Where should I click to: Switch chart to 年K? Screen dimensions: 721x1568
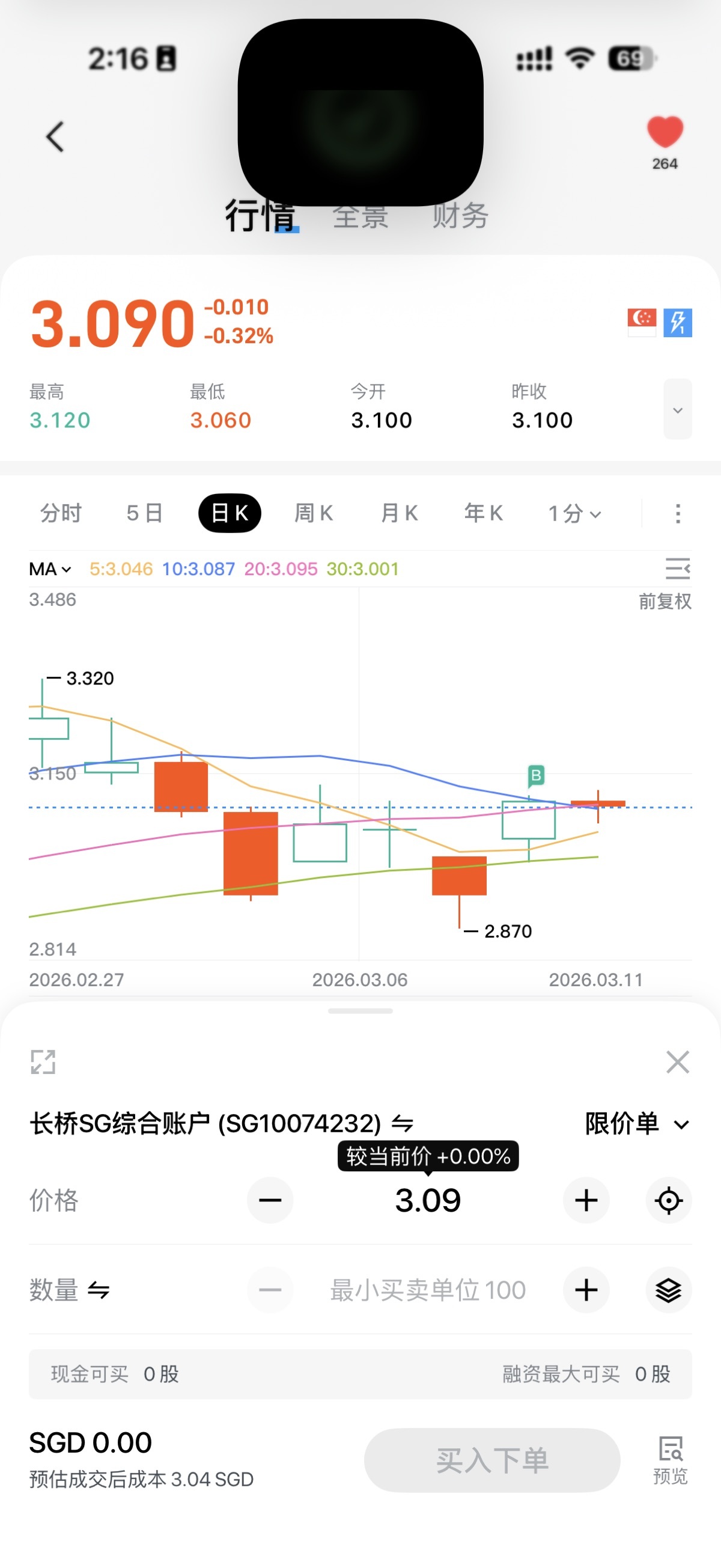coord(483,513)
